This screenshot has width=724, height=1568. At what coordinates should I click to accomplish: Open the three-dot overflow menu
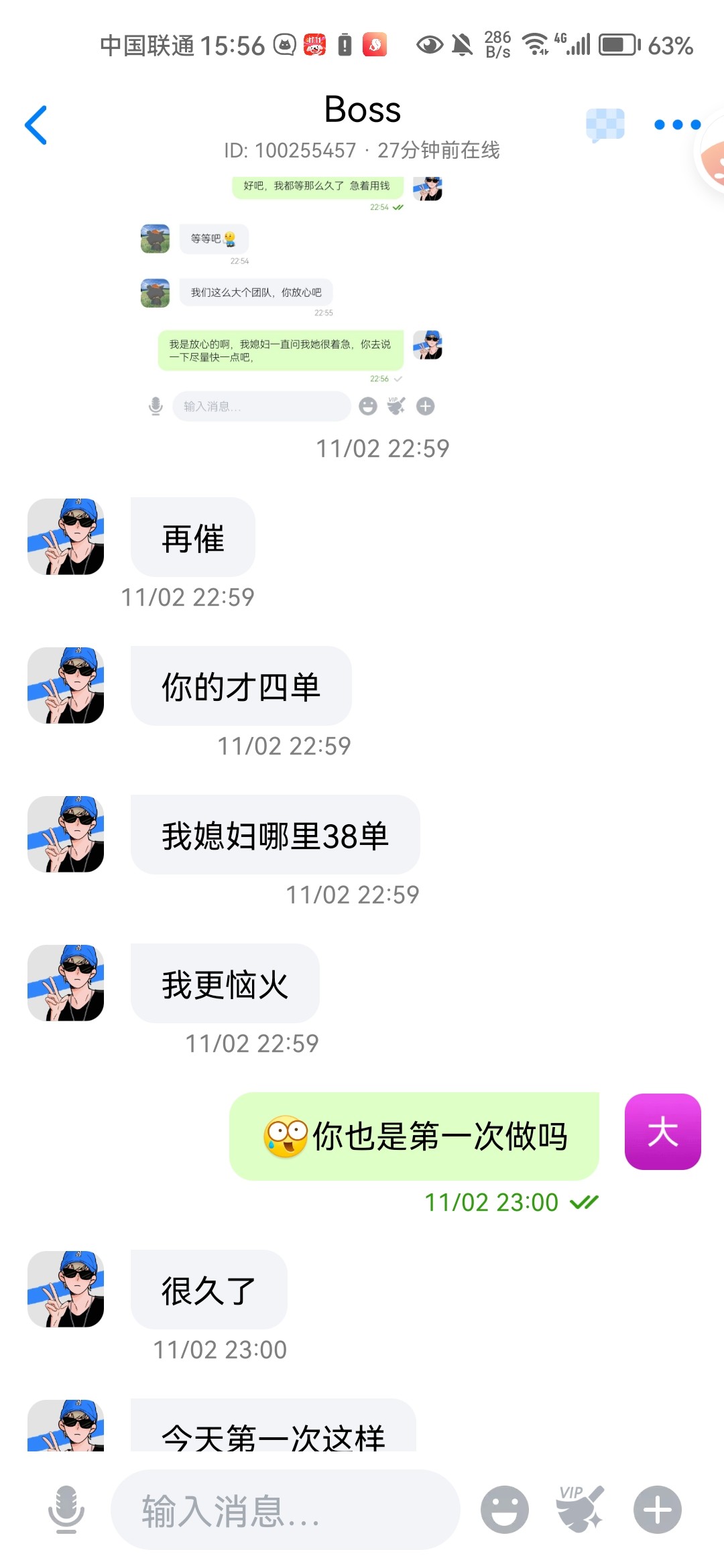[677, 125]
